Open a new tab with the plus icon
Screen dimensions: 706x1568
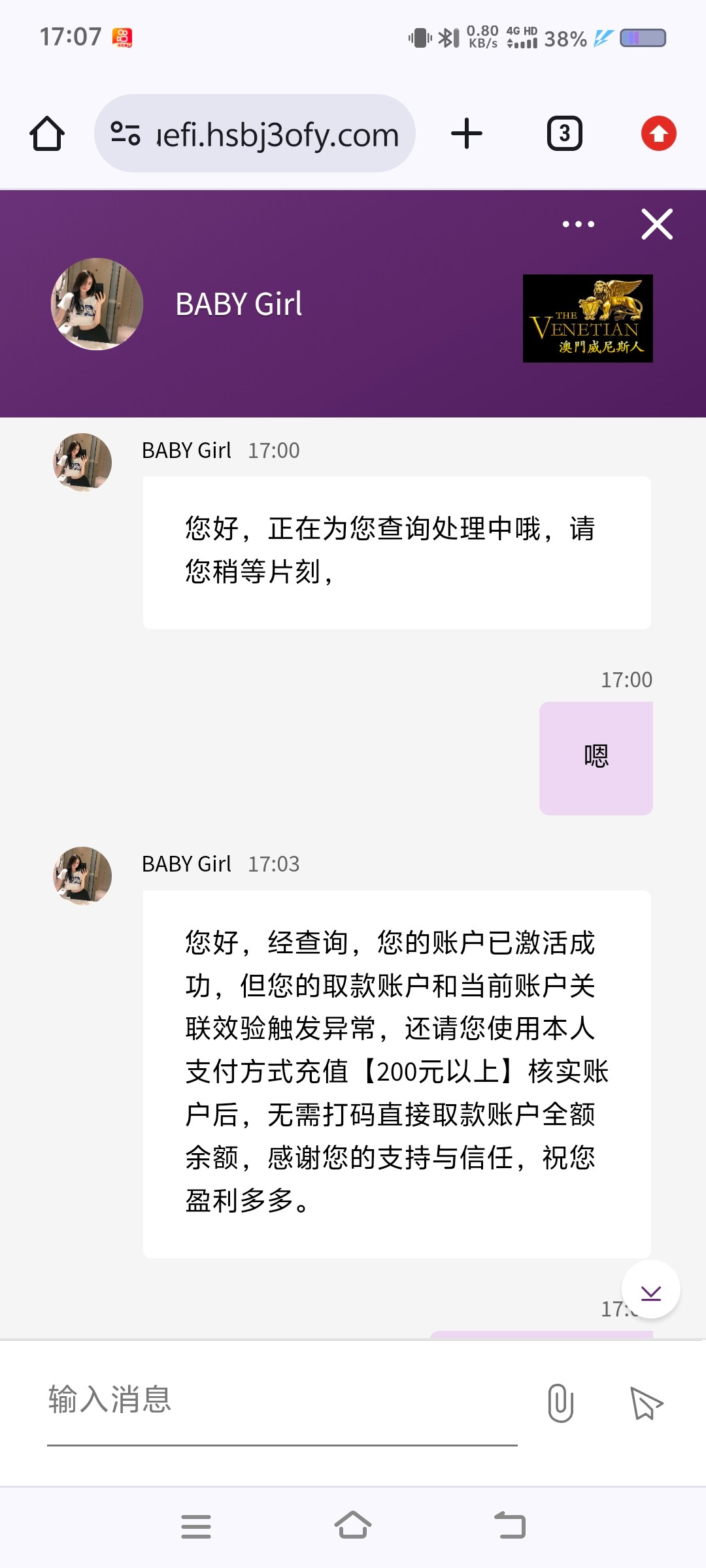(465, 133)
